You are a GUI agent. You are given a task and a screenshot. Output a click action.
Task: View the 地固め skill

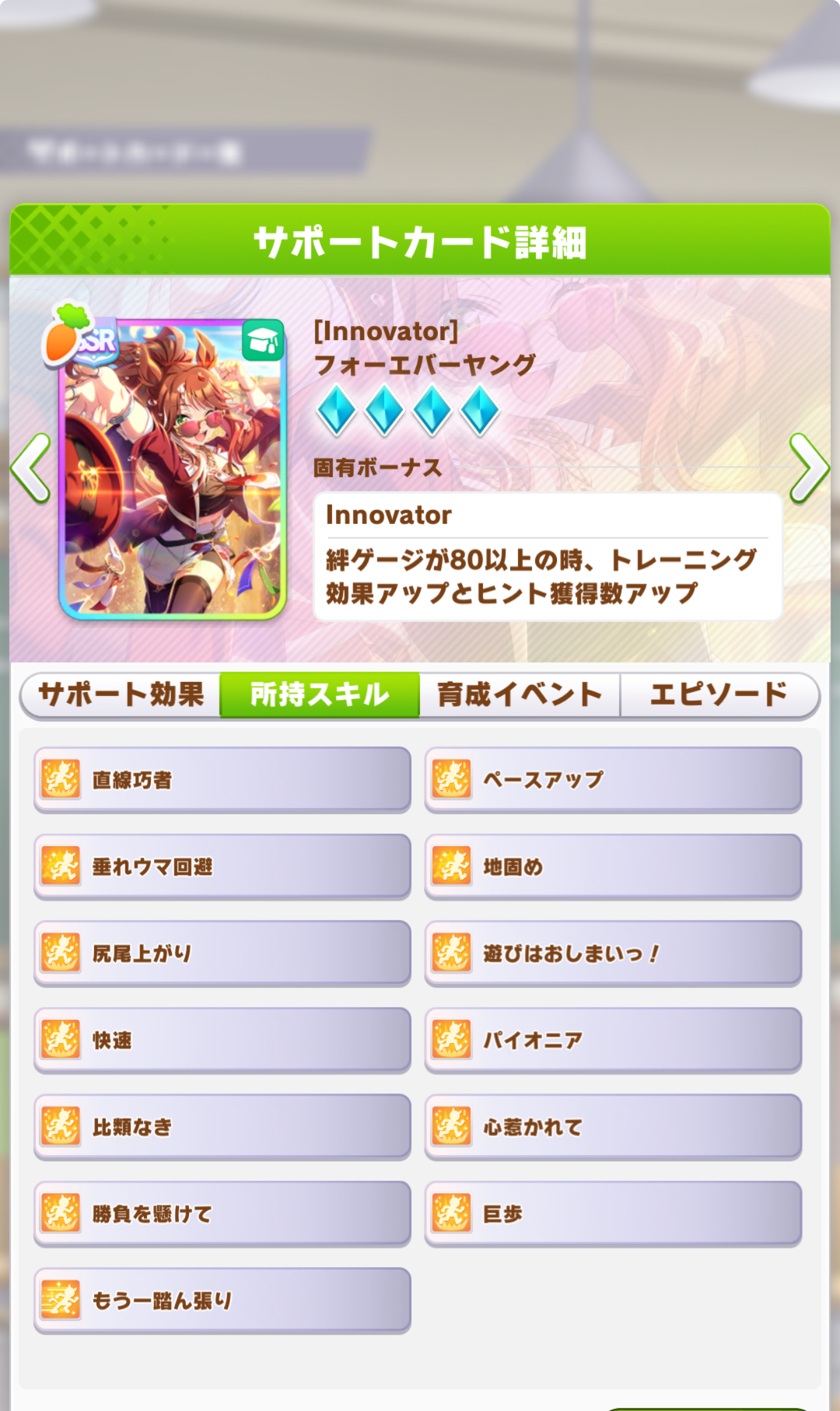pos(613,866)
